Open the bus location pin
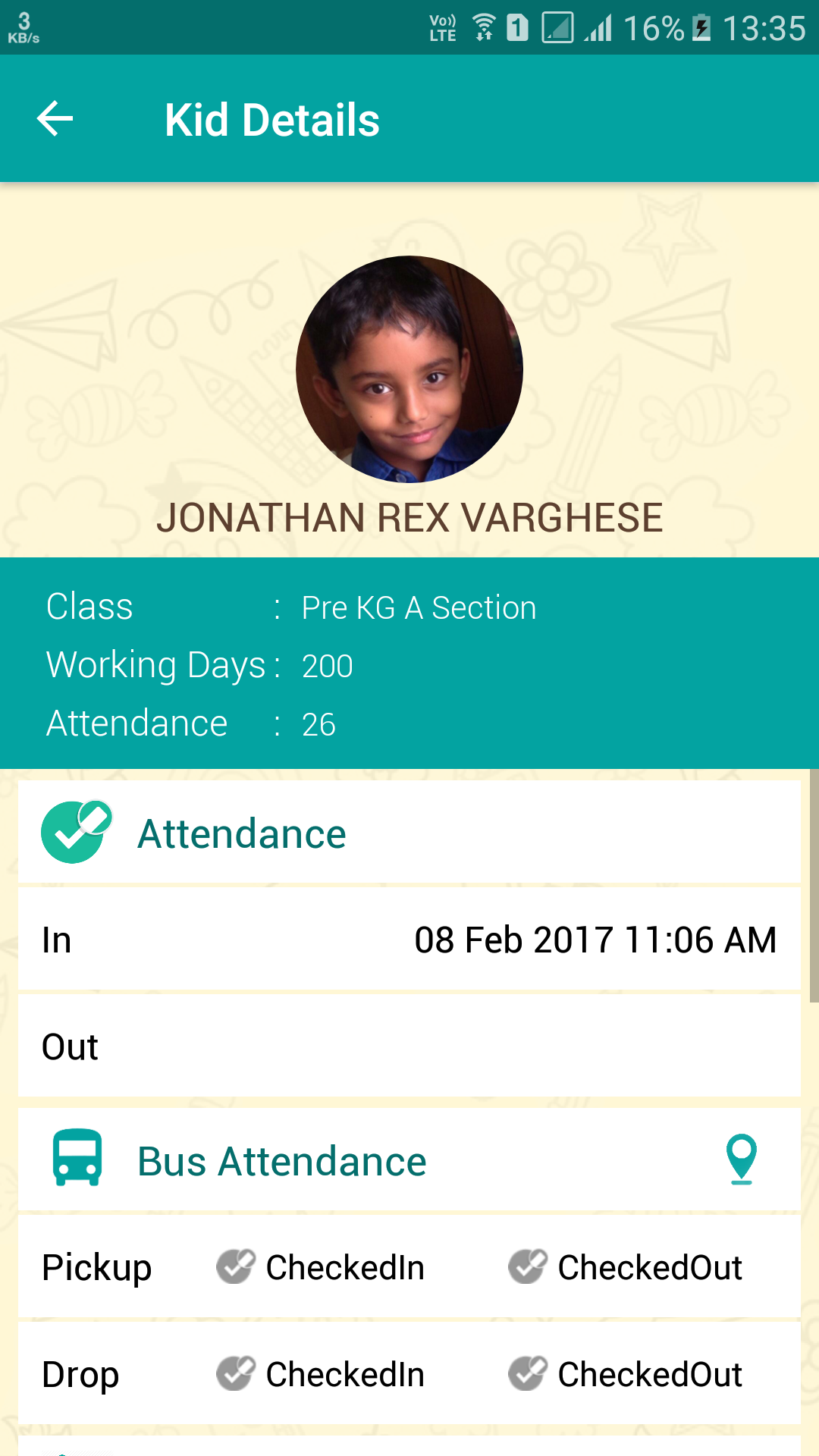 (741, 1159)
